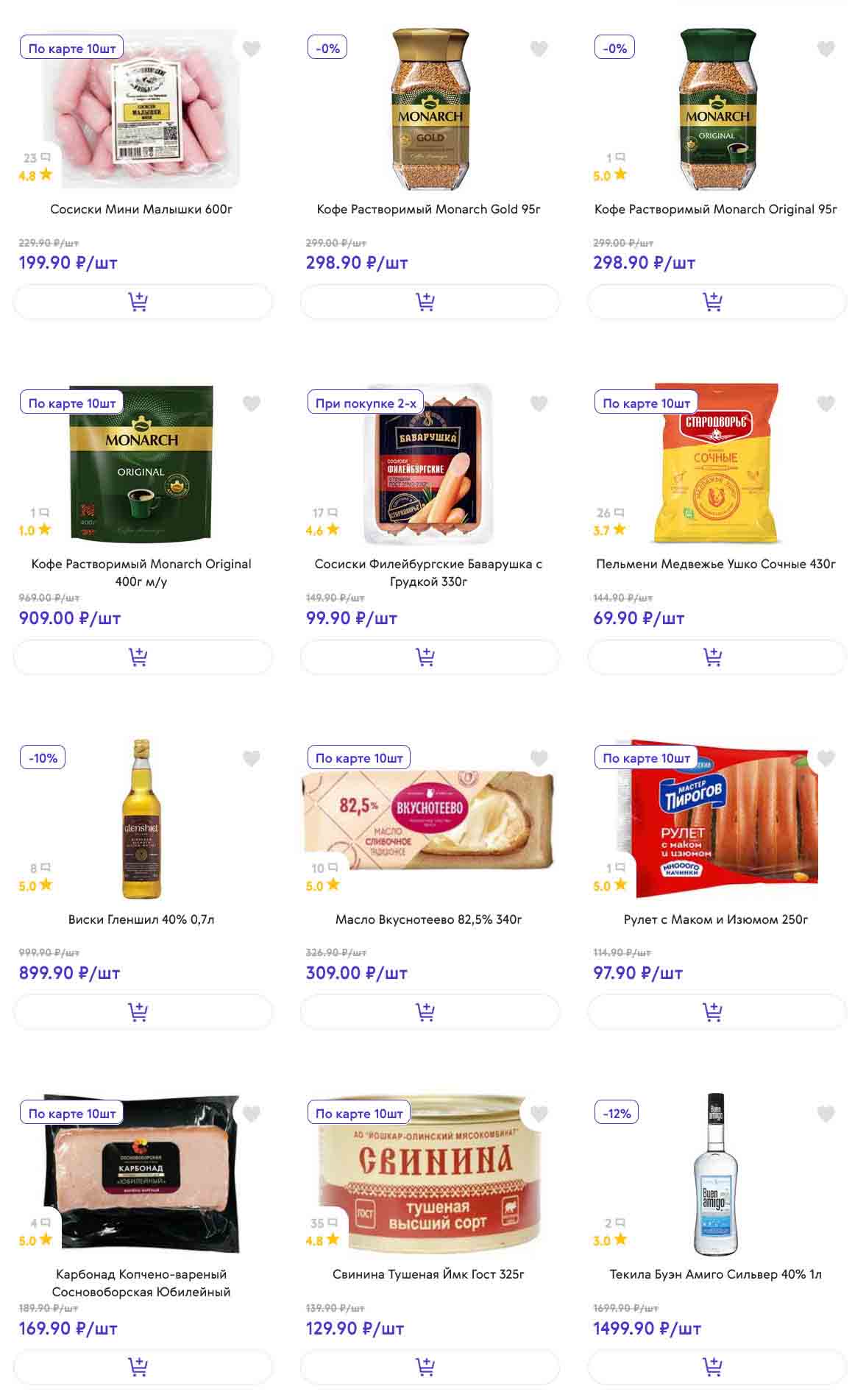Open the Кофе Monarch Original 400г product card
This screenshot has height=1400, width=866.
click(141, 572)
